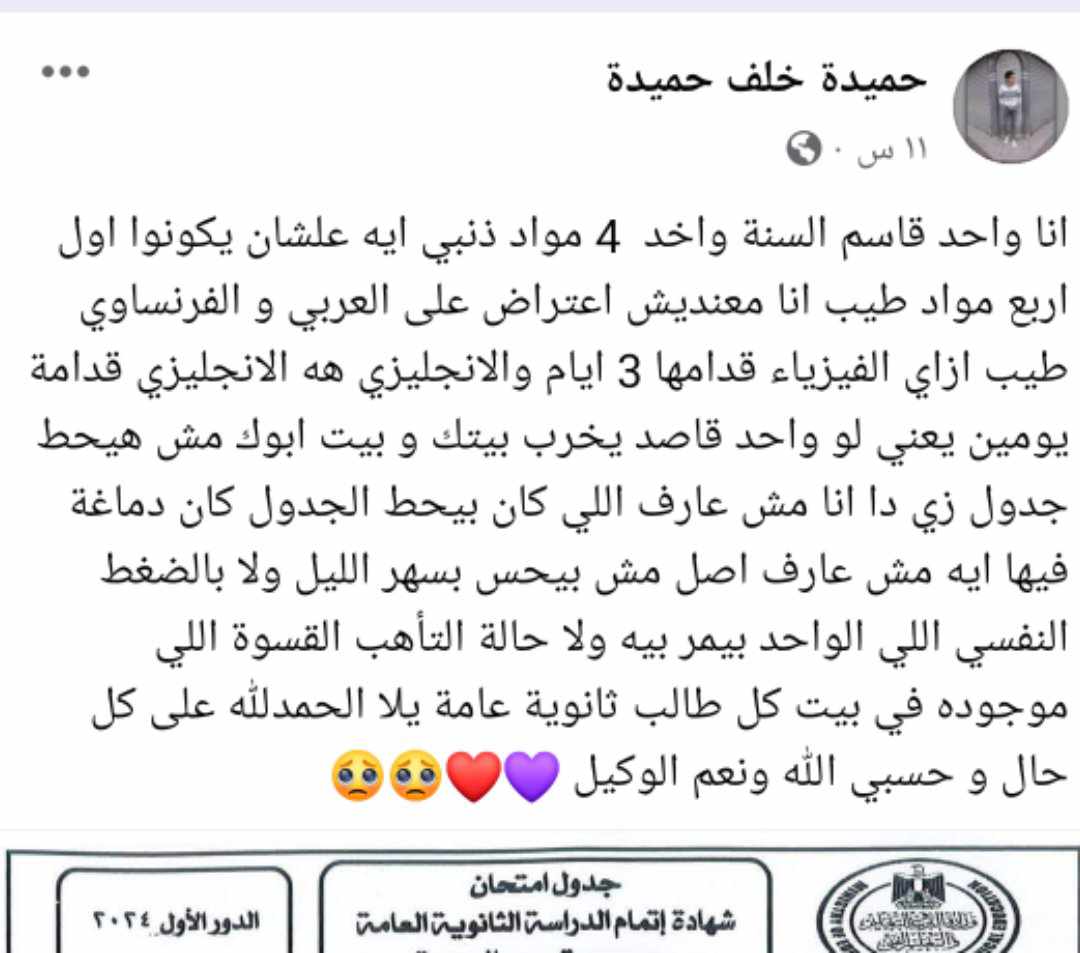Open the post's three-dot options menu
1080x953 pixels.
[x=65, y=73]
